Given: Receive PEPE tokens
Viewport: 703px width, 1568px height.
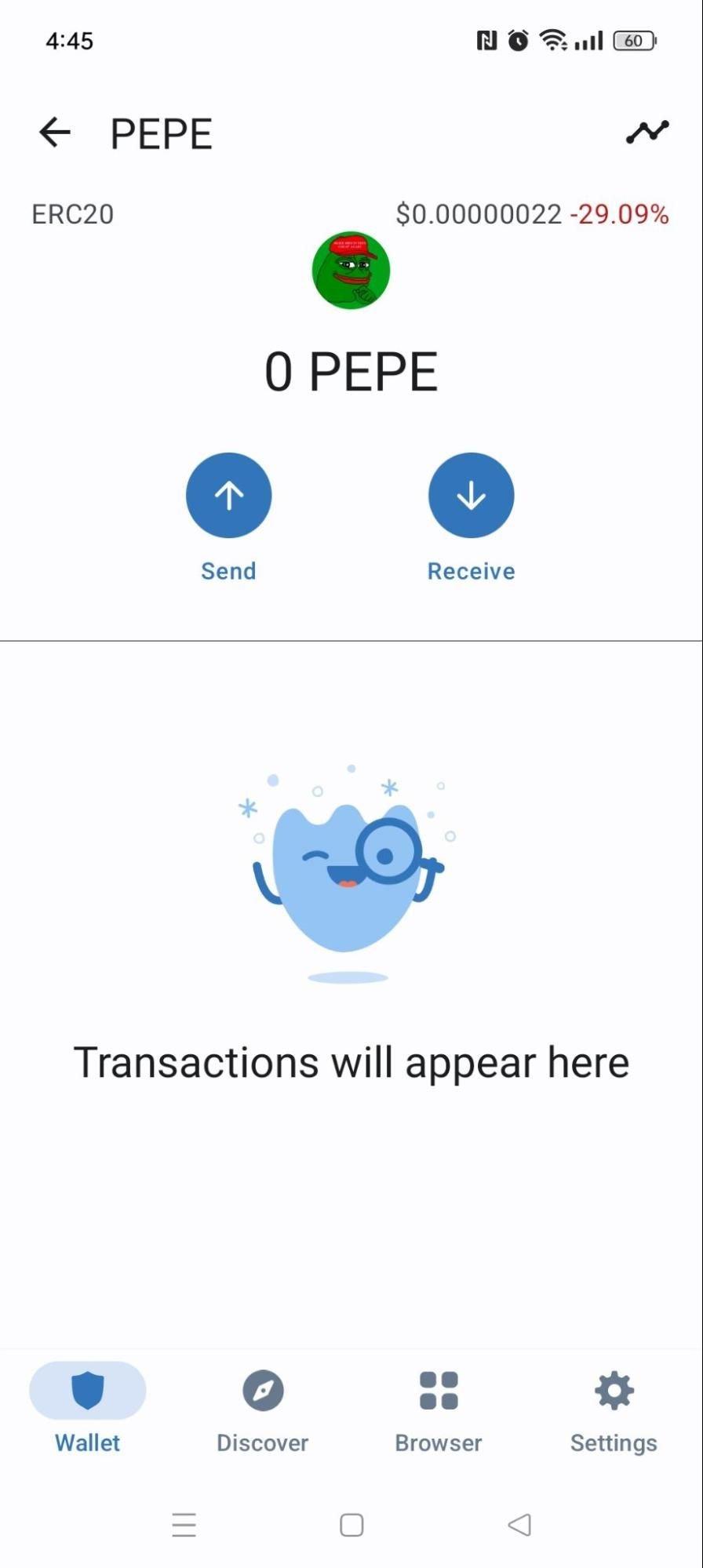Looking at the screenshot, I should coord(471,496).
